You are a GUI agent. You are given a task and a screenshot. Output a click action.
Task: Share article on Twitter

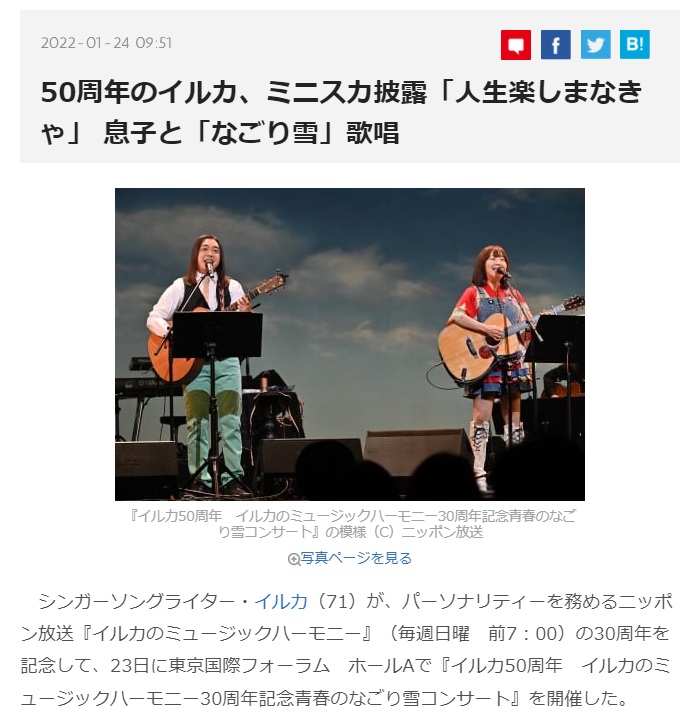[595, 44]
